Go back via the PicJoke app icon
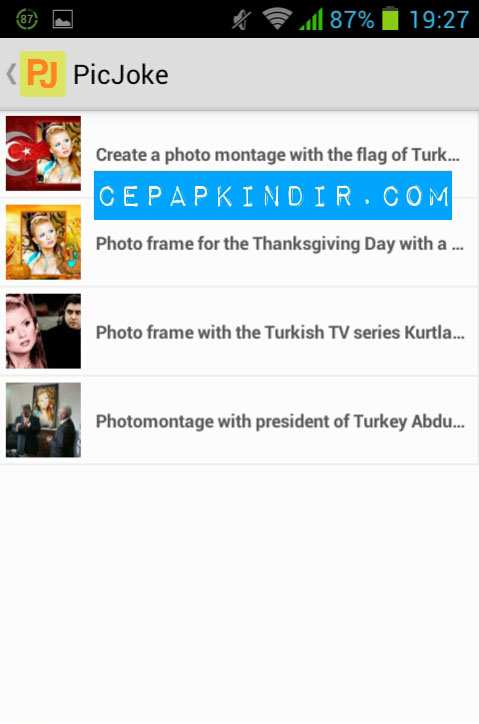Image resolution: width=479 pixels, height=724 pixels. tap(42, 74)
